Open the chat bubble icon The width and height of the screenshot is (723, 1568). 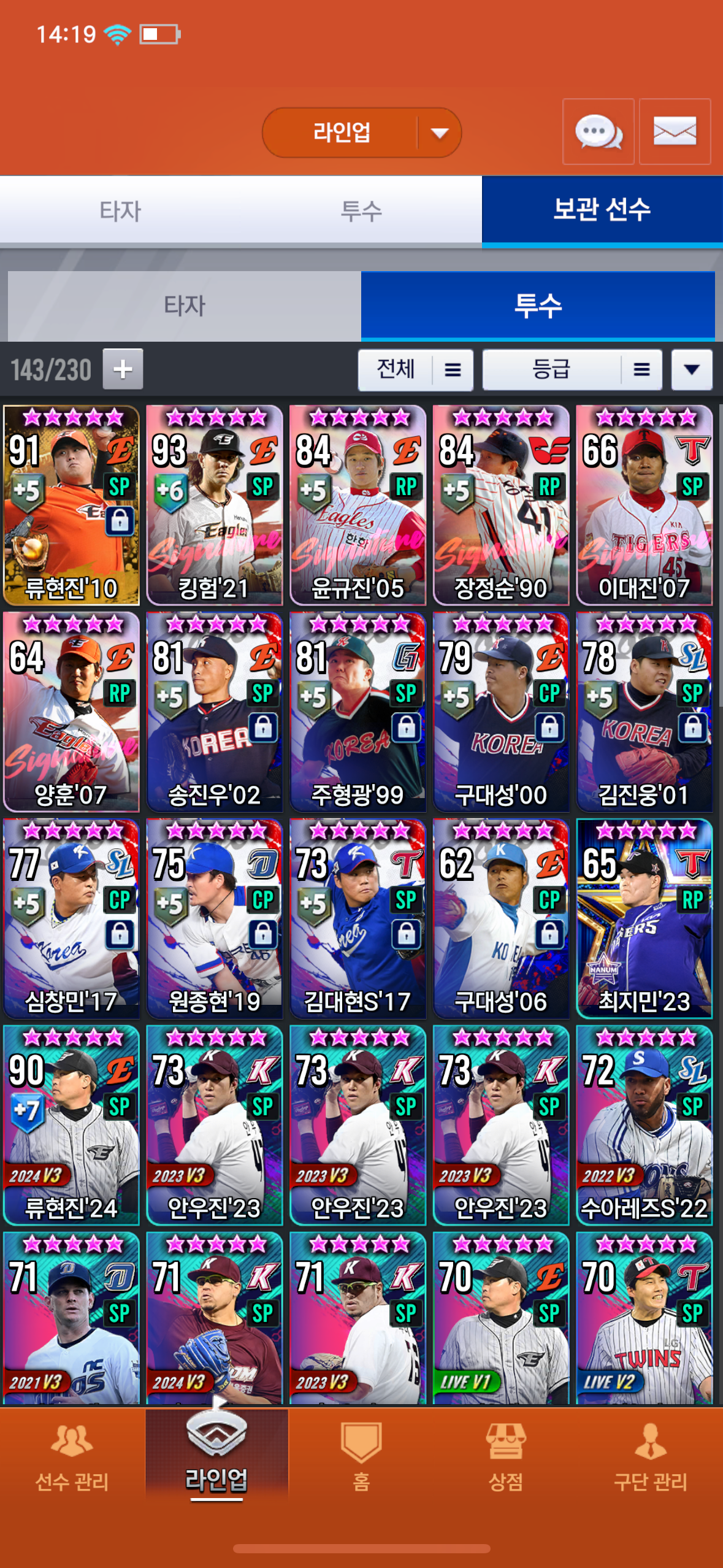[598, 131]
